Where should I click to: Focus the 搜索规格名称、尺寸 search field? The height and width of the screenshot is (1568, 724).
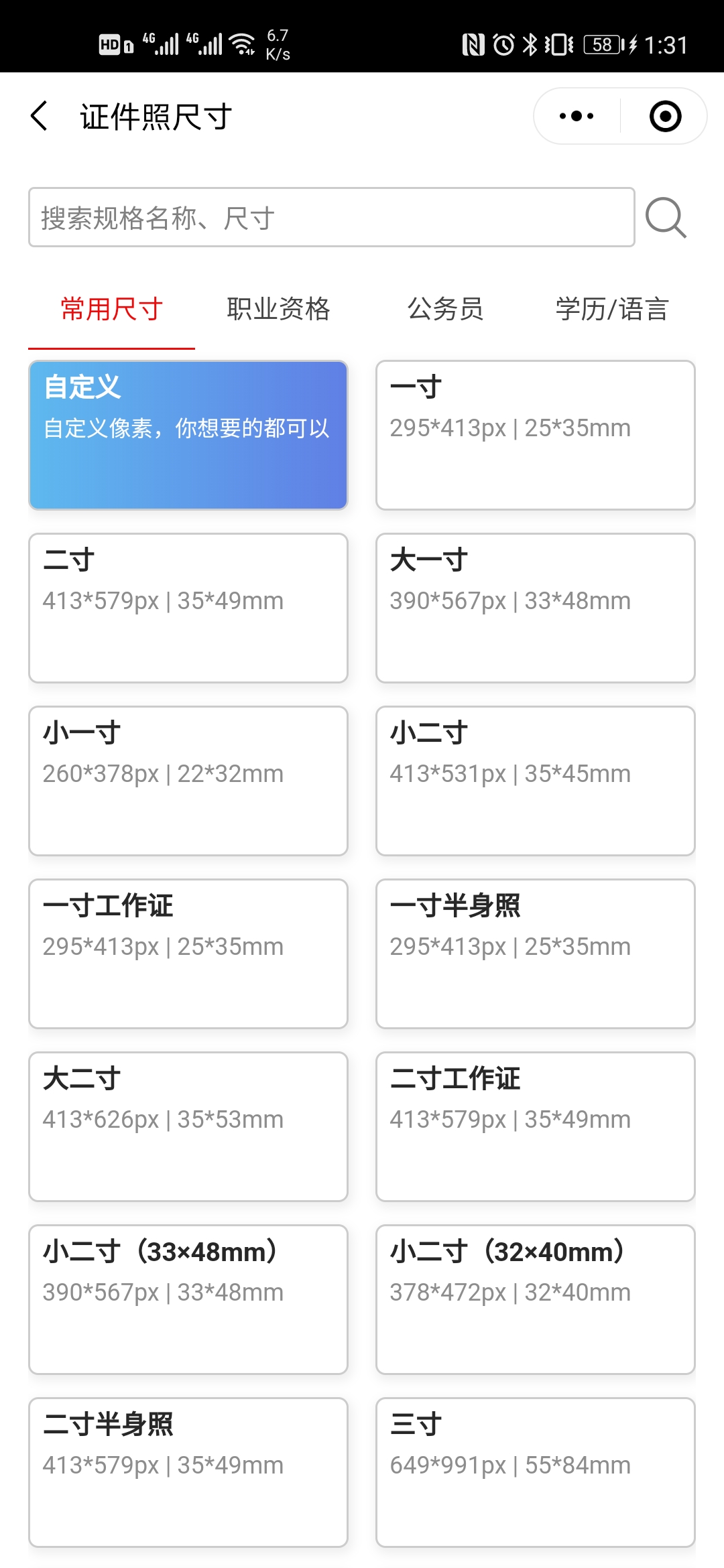[x=331, y=218]
